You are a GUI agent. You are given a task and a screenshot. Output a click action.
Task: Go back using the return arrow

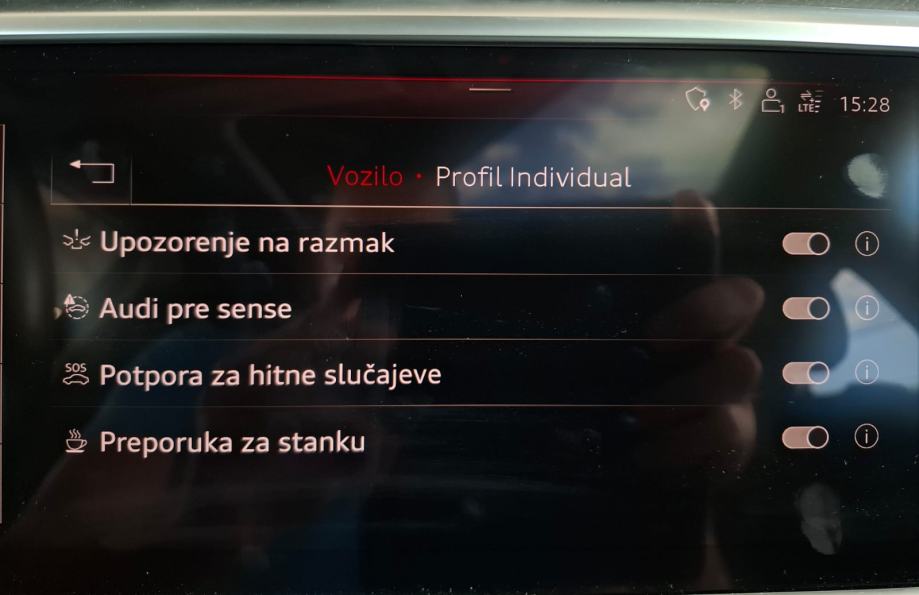coord(91,172)
